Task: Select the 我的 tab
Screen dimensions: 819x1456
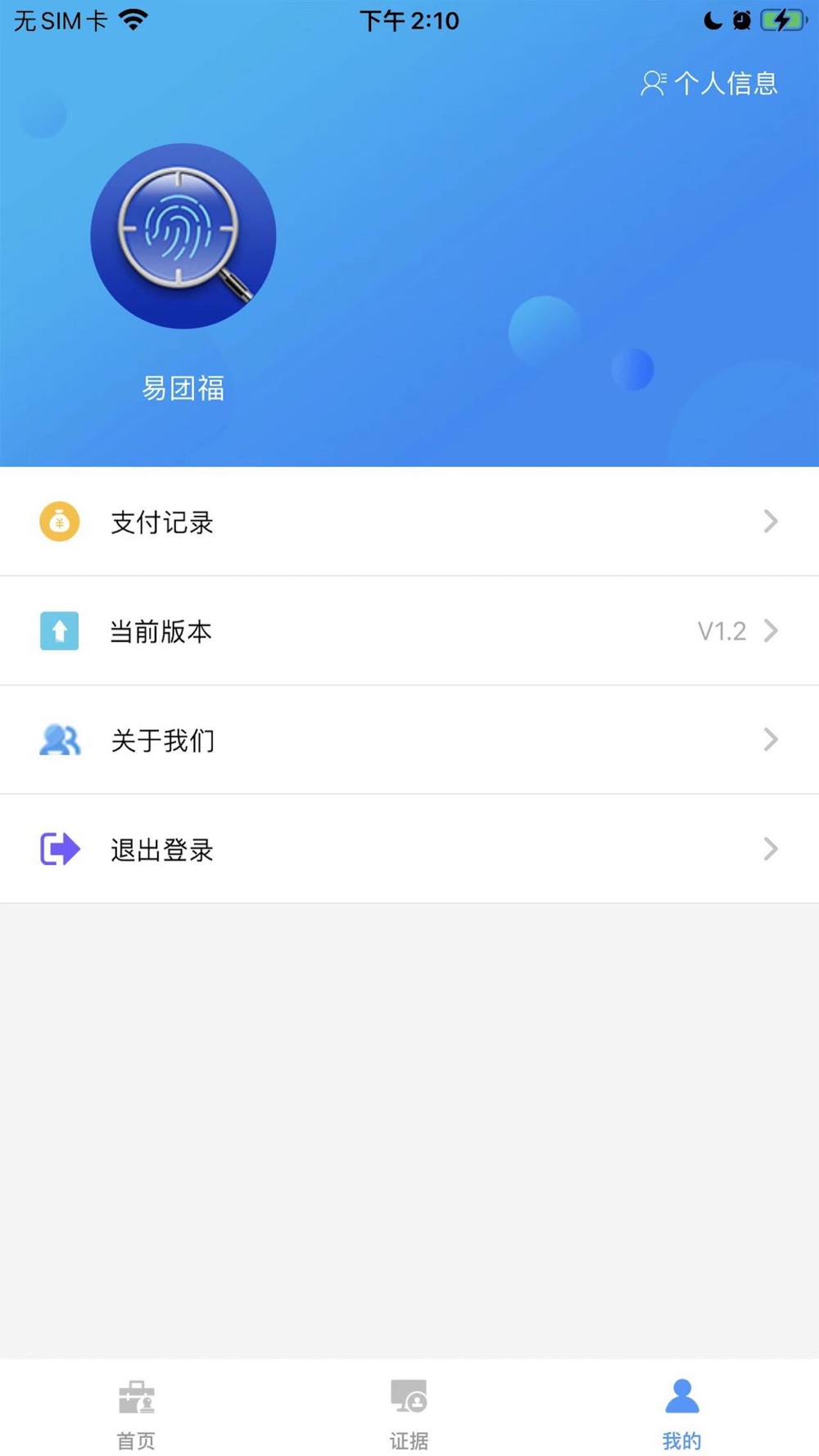Action: point(681,1414)
